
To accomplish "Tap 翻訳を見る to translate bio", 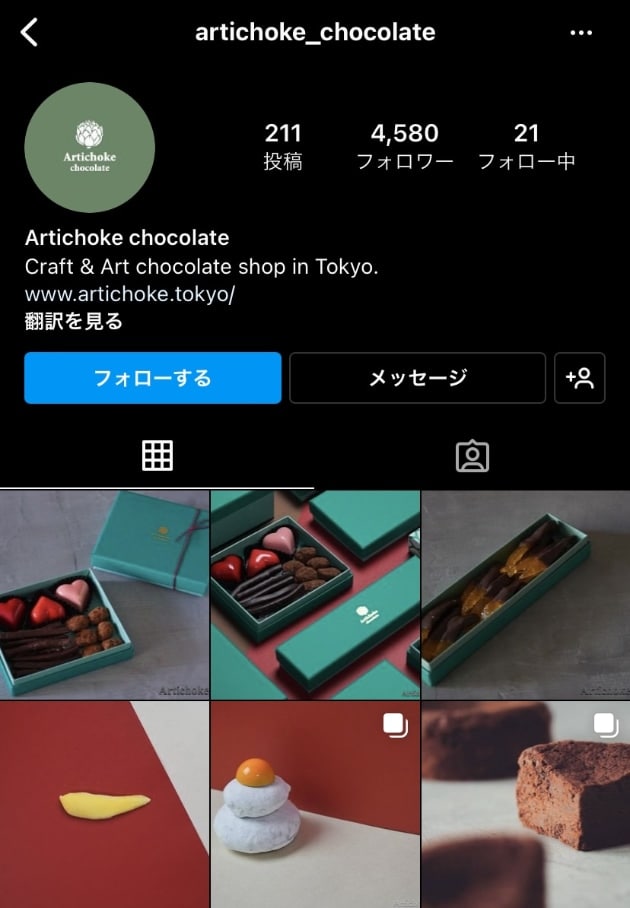I will pos(74,321).
